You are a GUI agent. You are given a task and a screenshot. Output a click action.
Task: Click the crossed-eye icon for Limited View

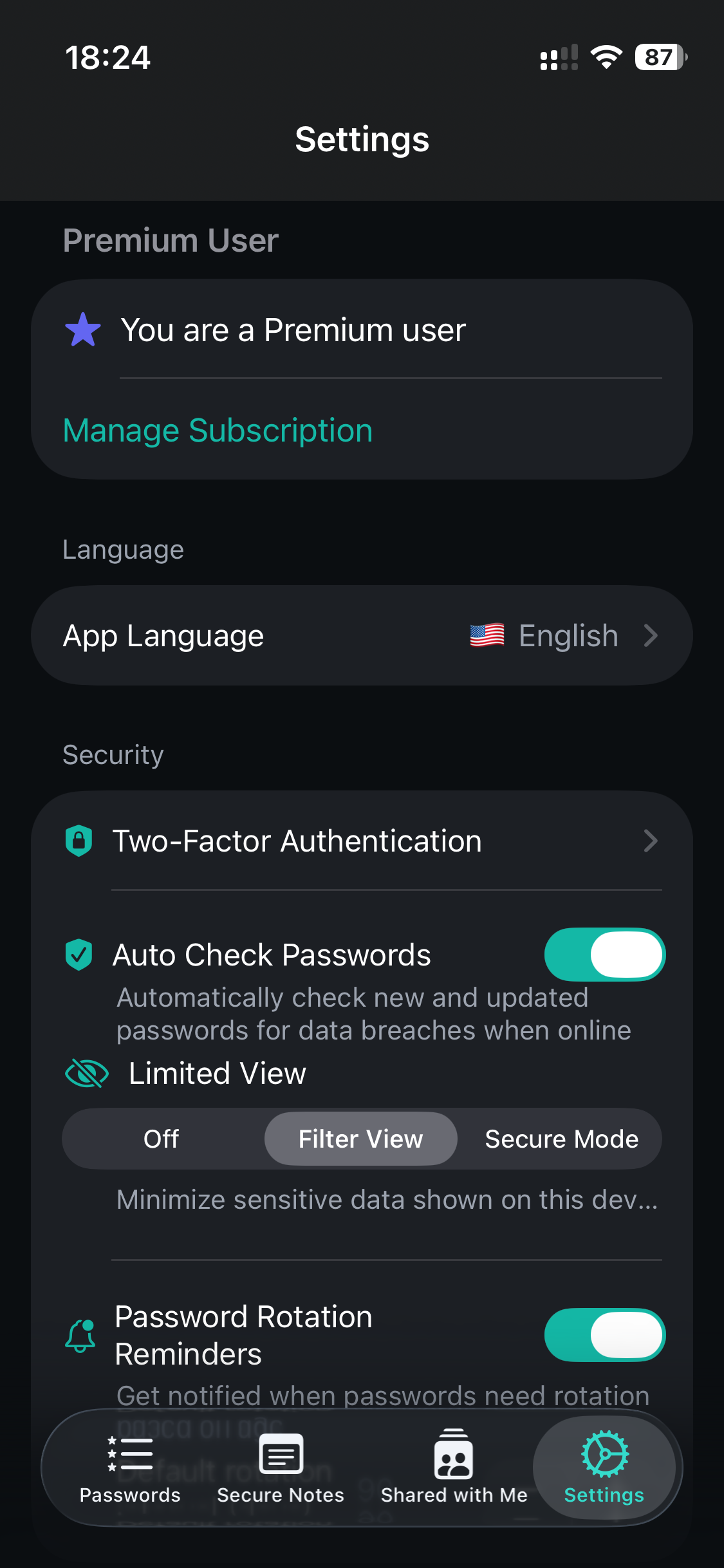click(x=86, y=1072)
